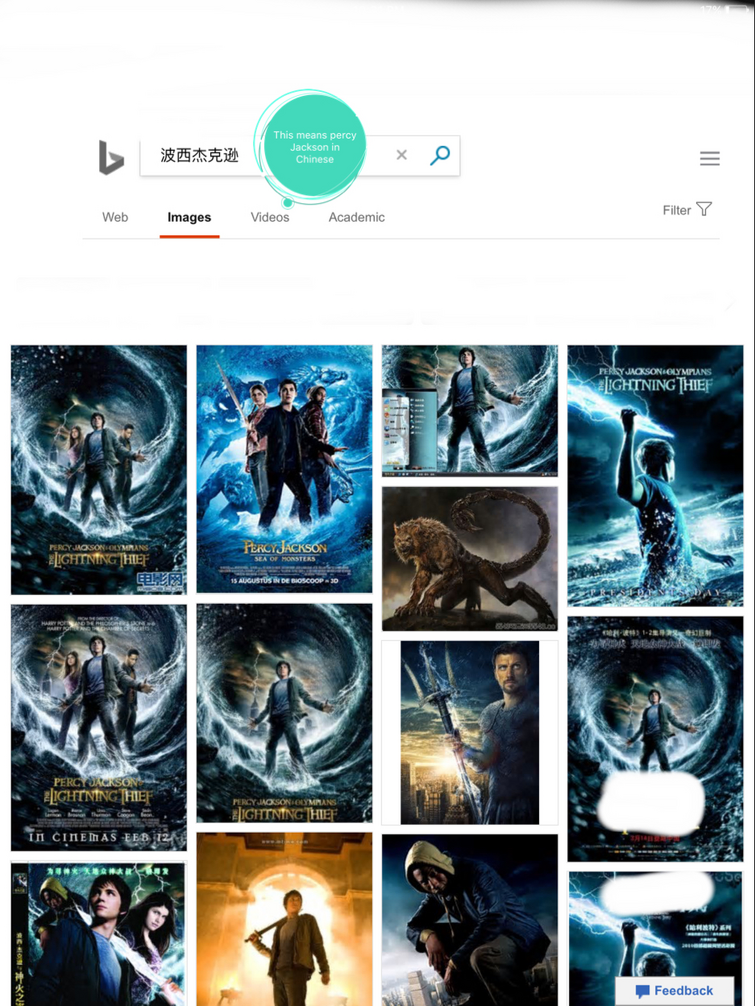Send feedback via the Feedback button

pos(674,990)
